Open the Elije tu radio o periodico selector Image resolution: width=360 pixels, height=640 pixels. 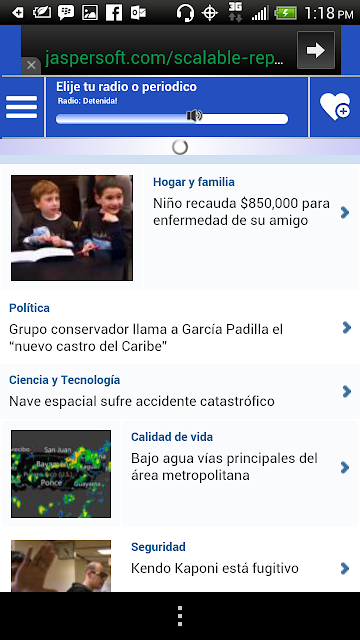[127, 87]
